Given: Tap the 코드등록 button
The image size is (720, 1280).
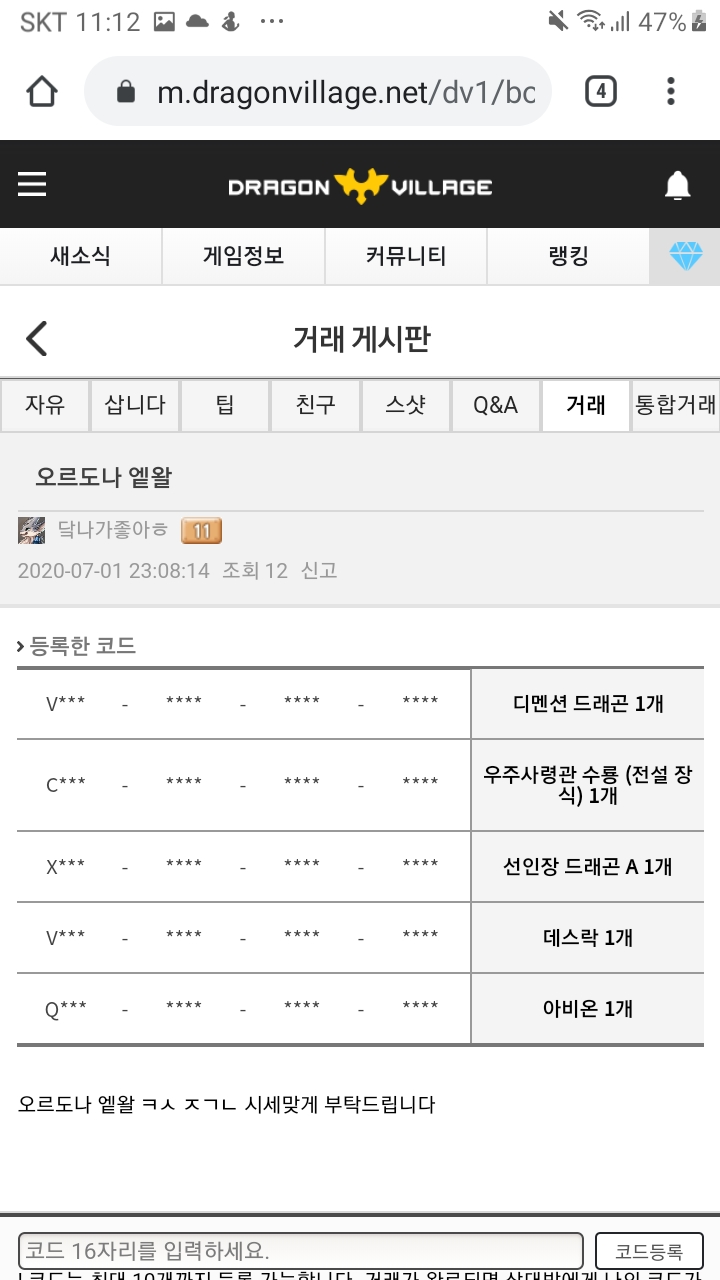Looking at the screenshot, I should click(x=648, y=1251).
